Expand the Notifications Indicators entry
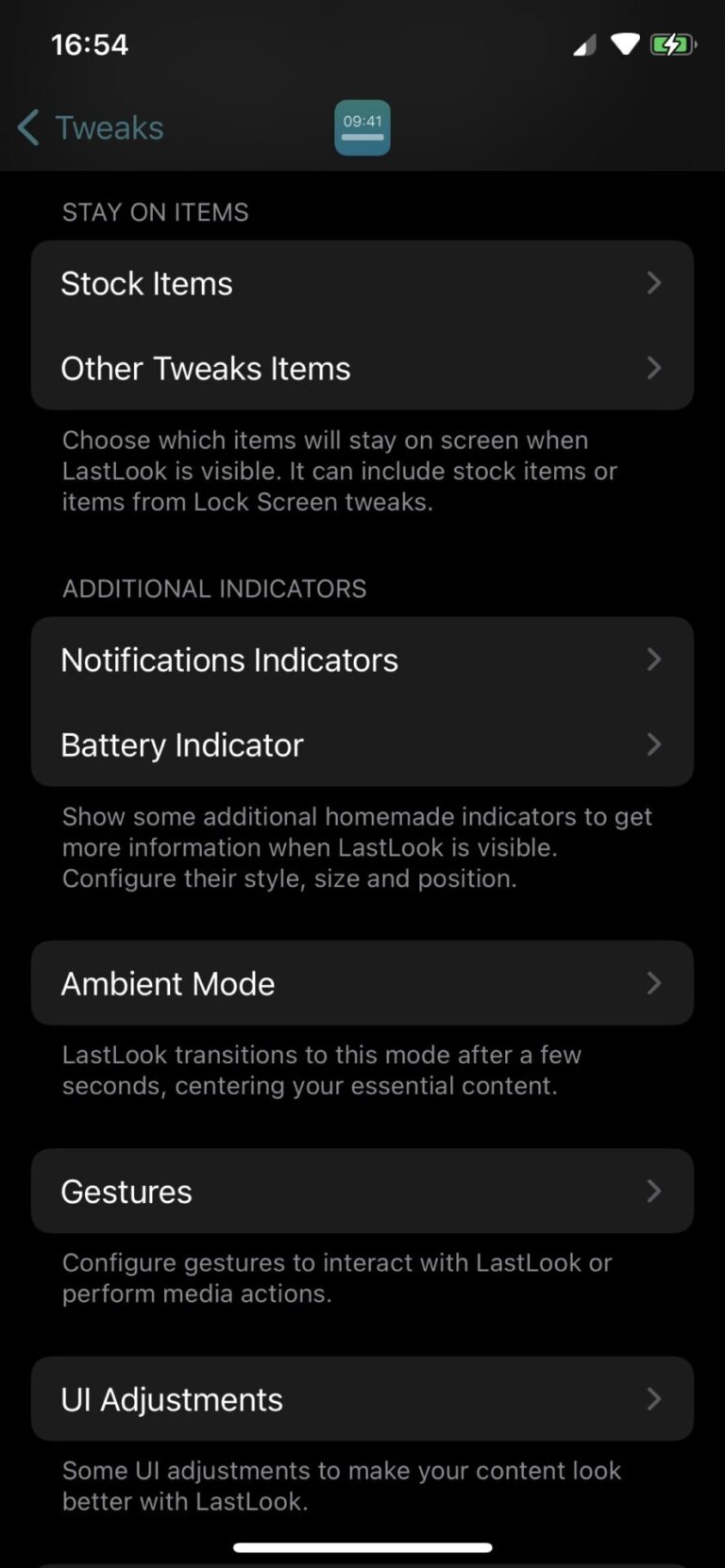725x1568 pixels. click(362, 659)
